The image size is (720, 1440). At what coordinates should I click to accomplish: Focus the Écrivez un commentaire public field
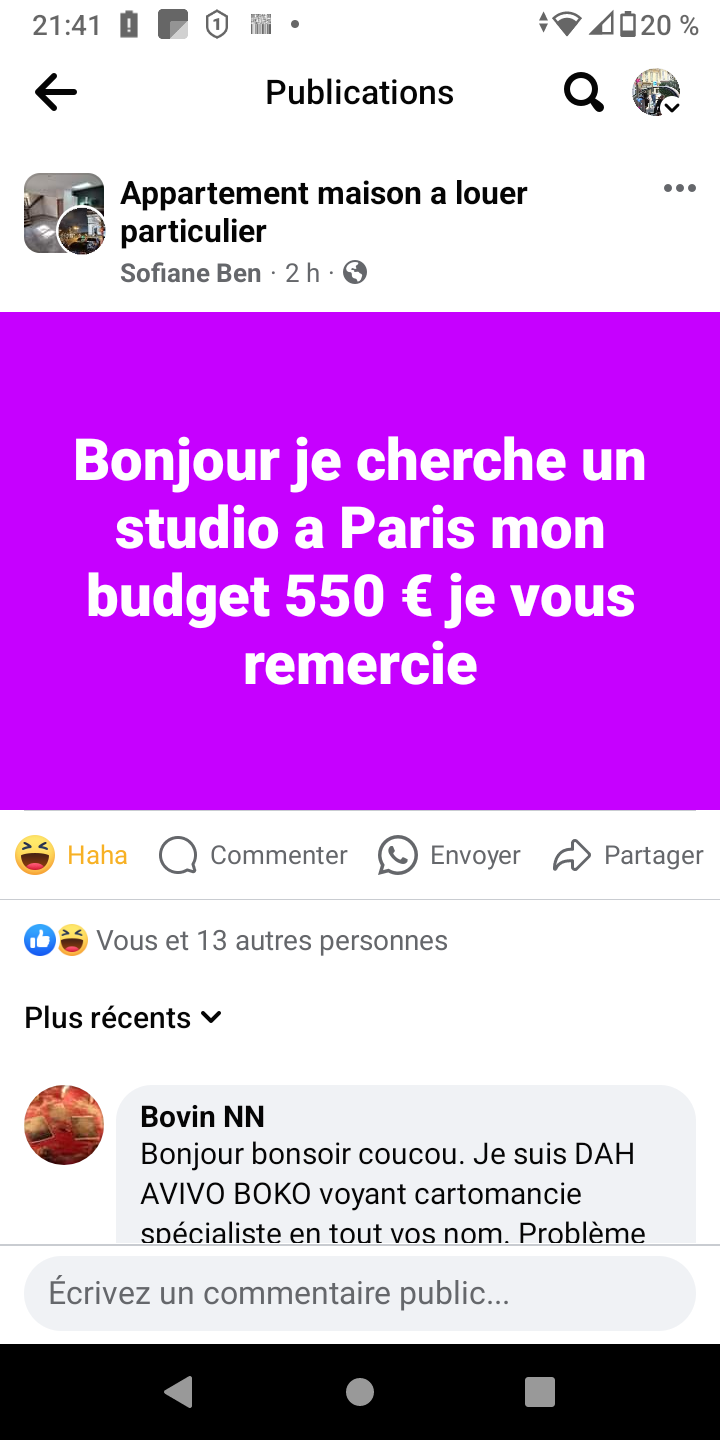pyautogui.click(x=359, y=1294)
